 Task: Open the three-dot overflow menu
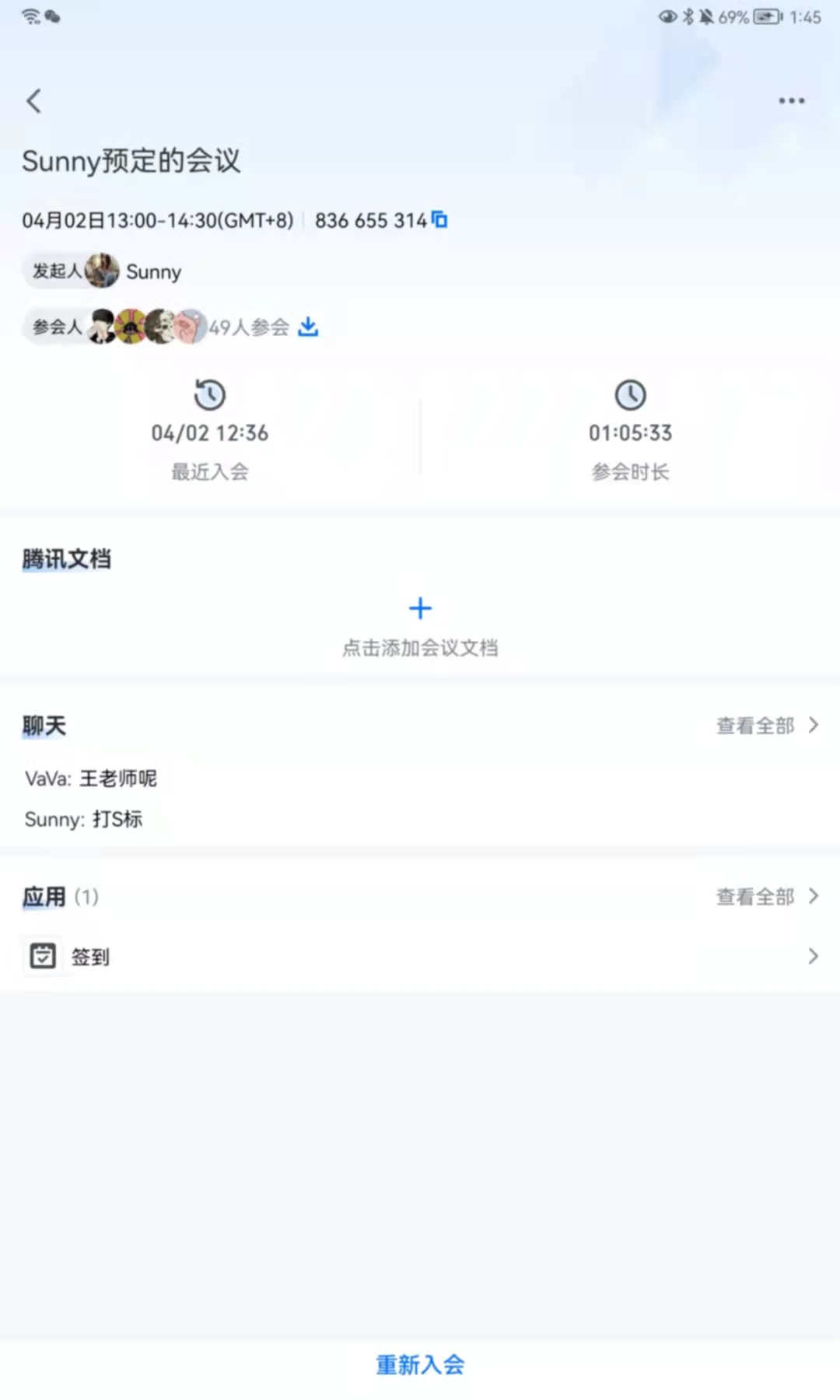click(x=791, y=100)
